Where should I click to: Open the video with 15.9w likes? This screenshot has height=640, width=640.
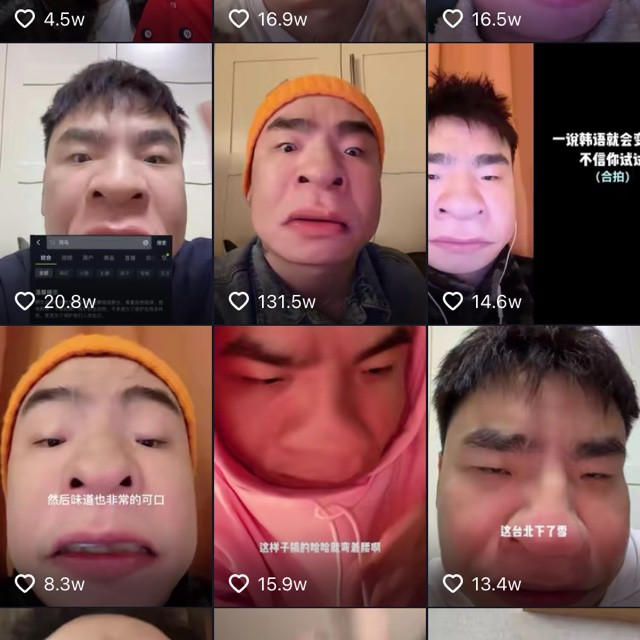coord(320,467)
